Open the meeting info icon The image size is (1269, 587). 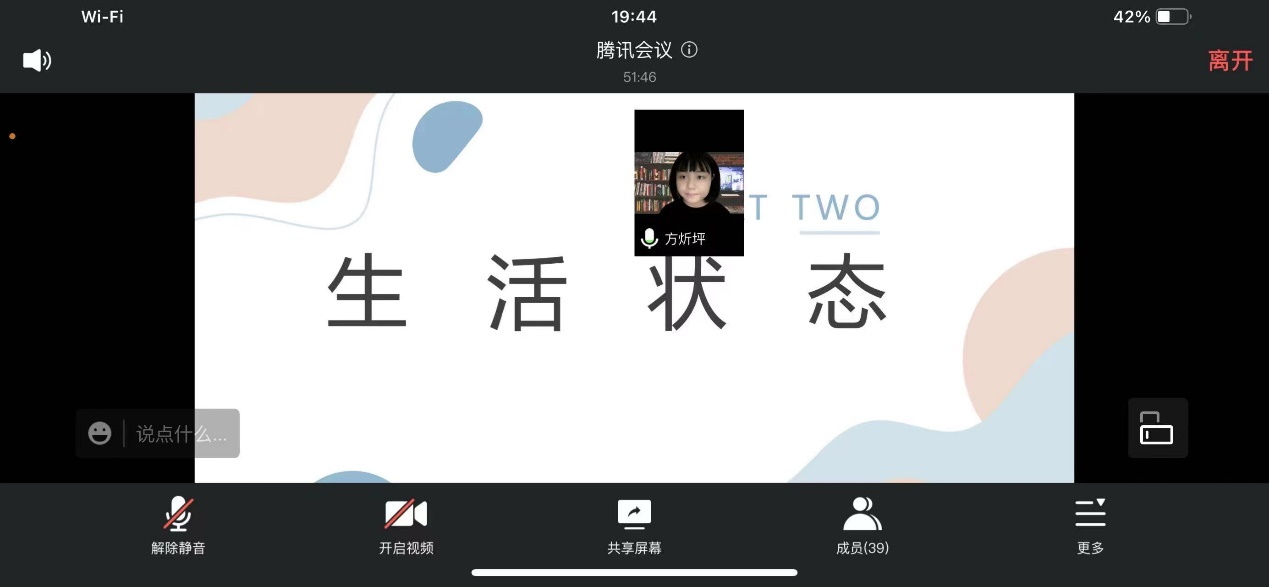pos(689,49)
